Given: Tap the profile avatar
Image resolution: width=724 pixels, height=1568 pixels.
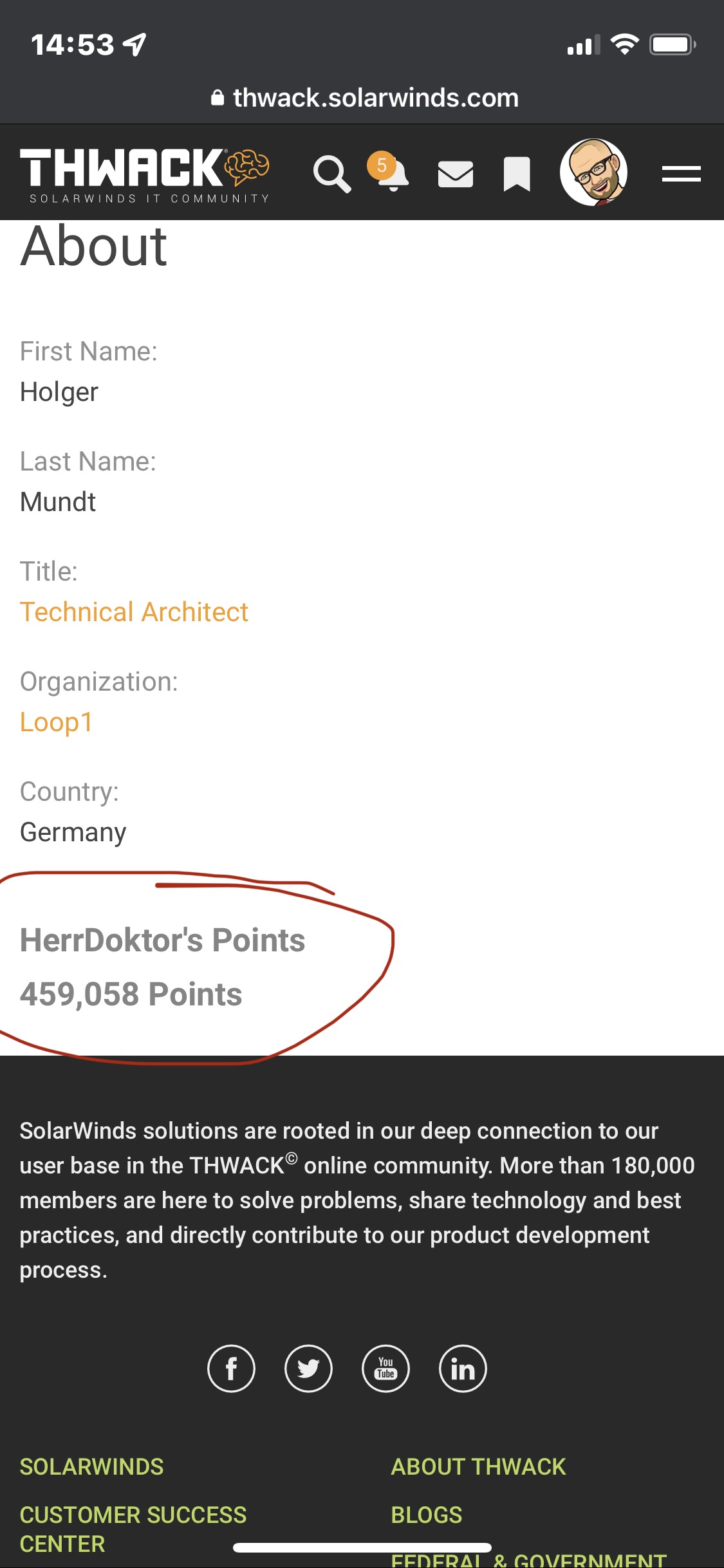Looking at the screenshot, I should pyautogui.click(x=593, y=173).
